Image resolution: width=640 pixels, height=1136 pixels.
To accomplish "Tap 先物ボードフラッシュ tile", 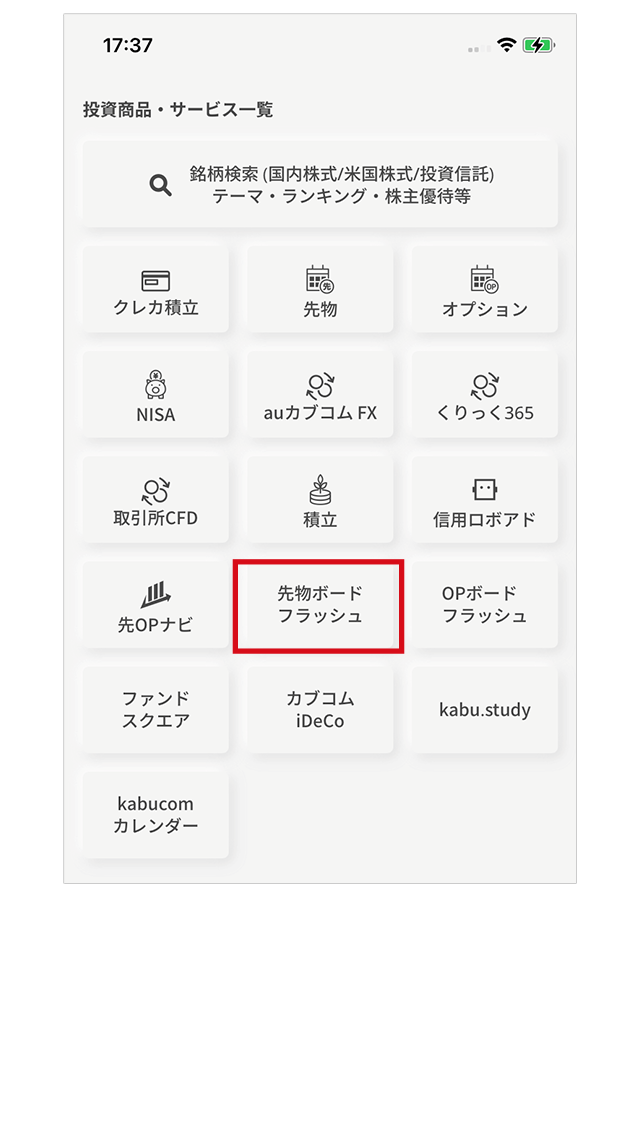I will pyautogui.click(x=320, y=605).
